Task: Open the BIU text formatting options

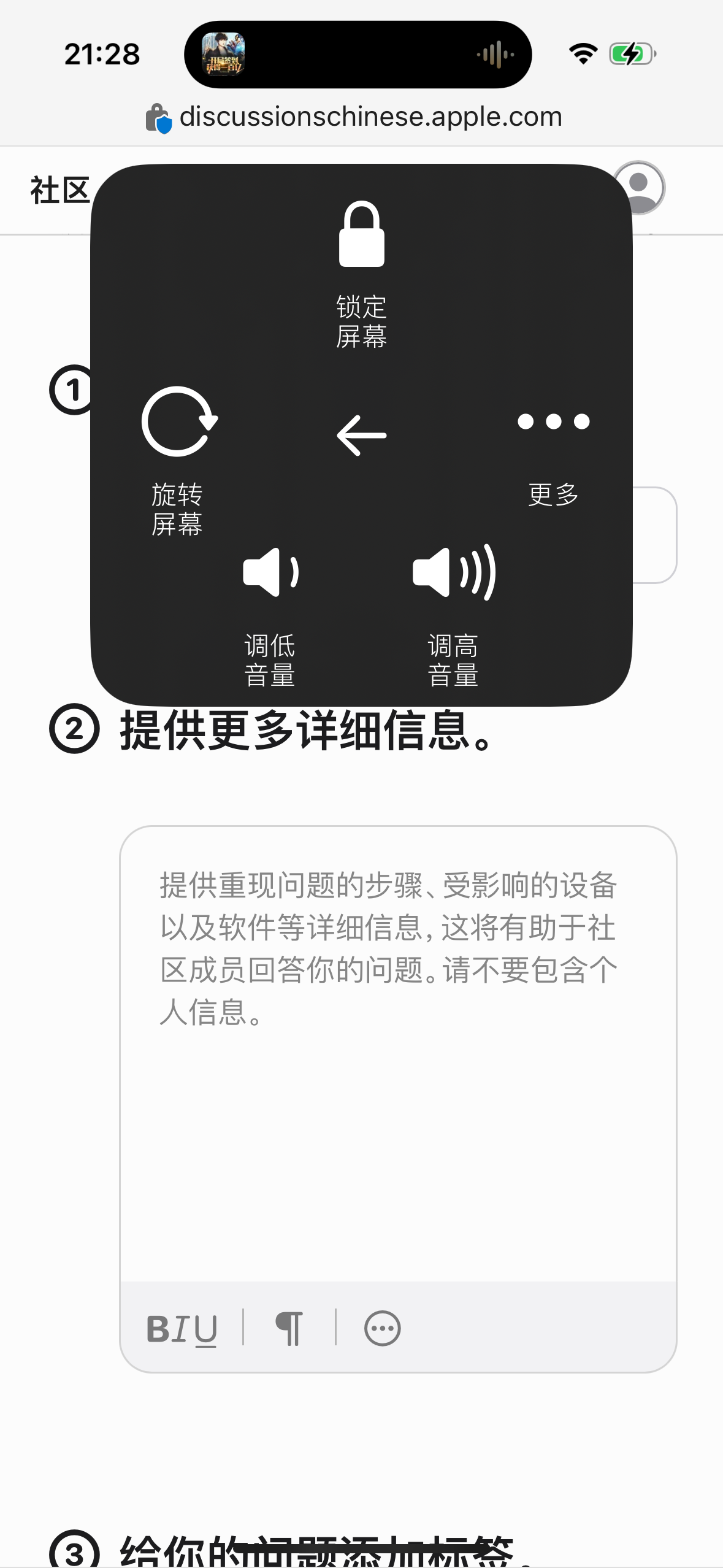Action: pos(182,1329)
